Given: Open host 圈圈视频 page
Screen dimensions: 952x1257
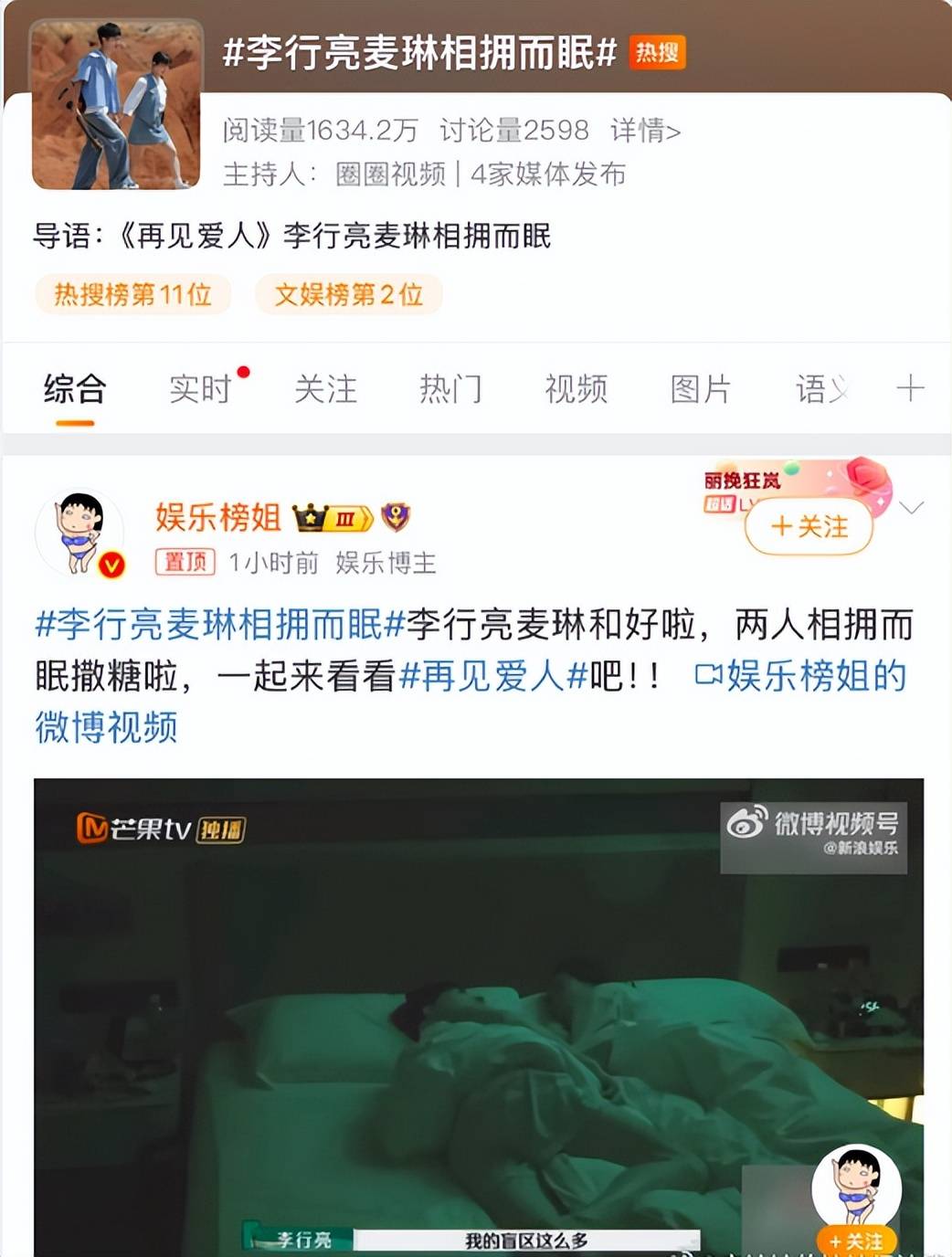Looking at the screenshot, I should 390,174.
